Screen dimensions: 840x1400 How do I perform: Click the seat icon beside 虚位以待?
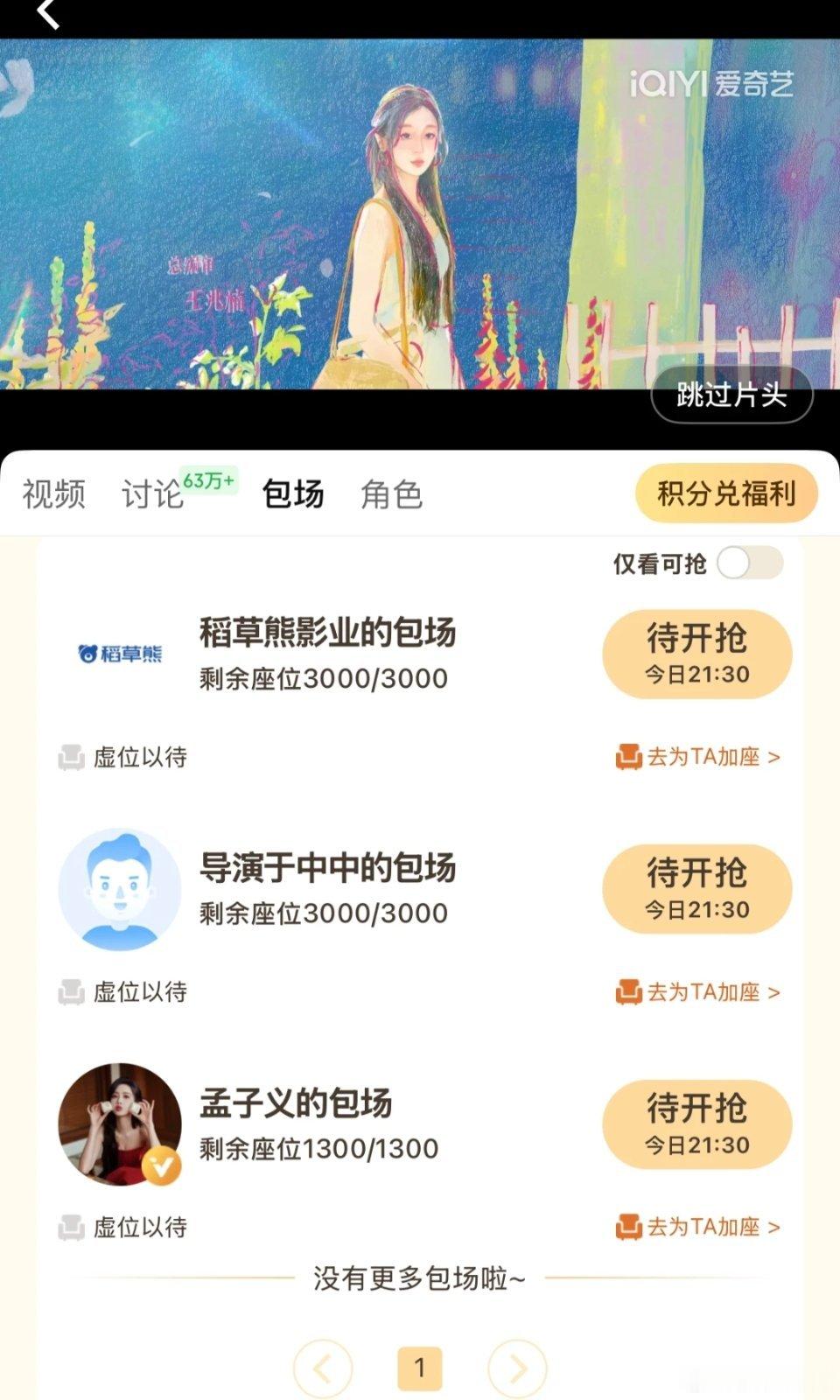tap(70, 758)
